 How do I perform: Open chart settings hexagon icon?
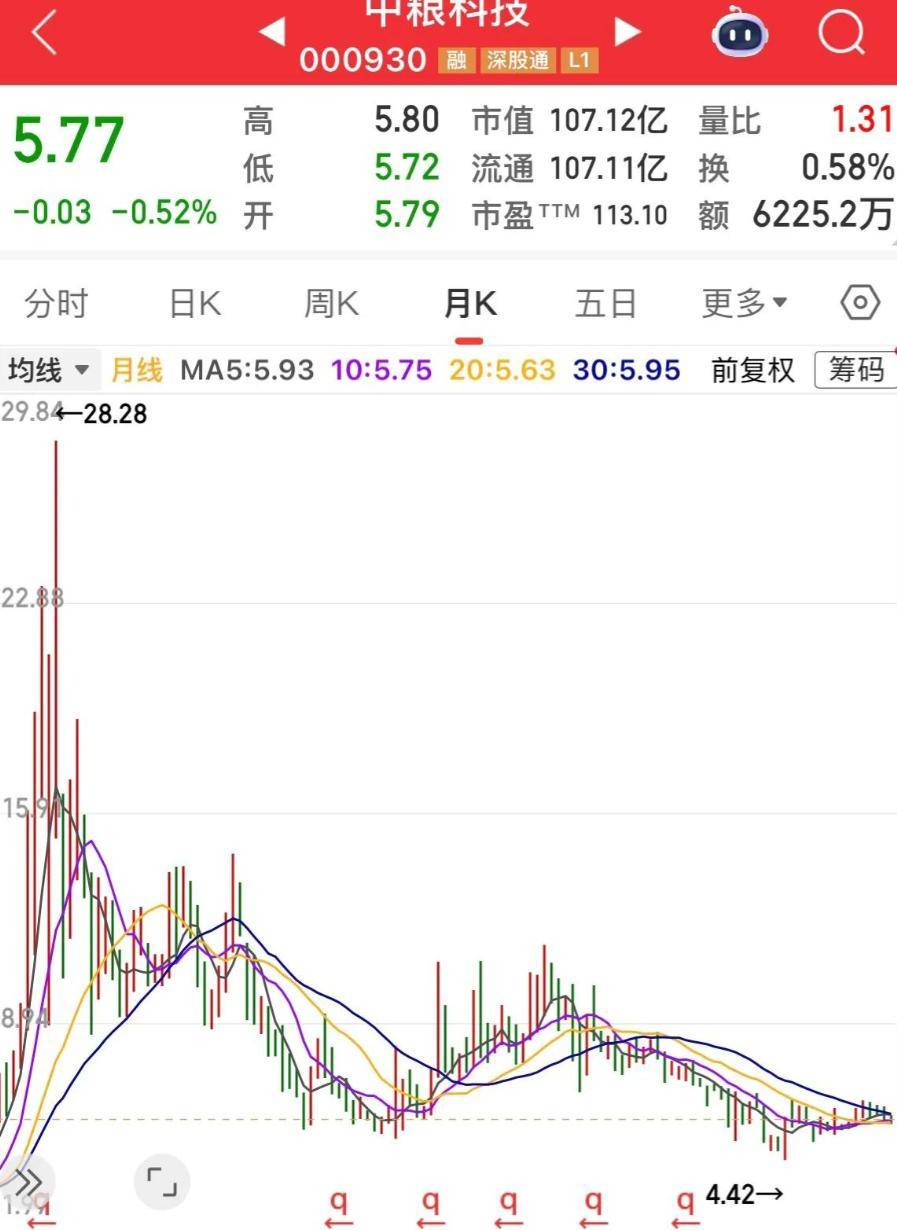tap(860, 302)
